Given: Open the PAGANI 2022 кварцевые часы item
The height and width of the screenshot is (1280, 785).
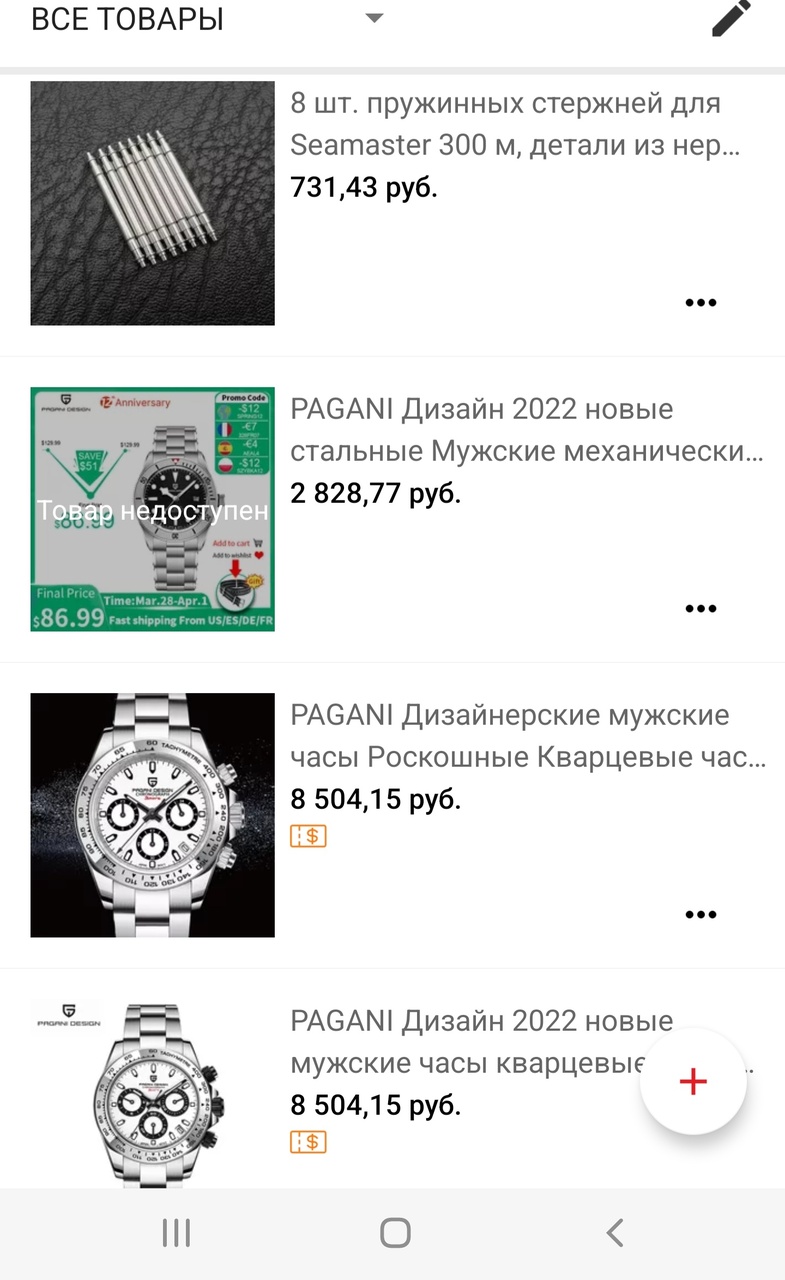Looking at the screenshot, I should click(x=470, y=1042).
